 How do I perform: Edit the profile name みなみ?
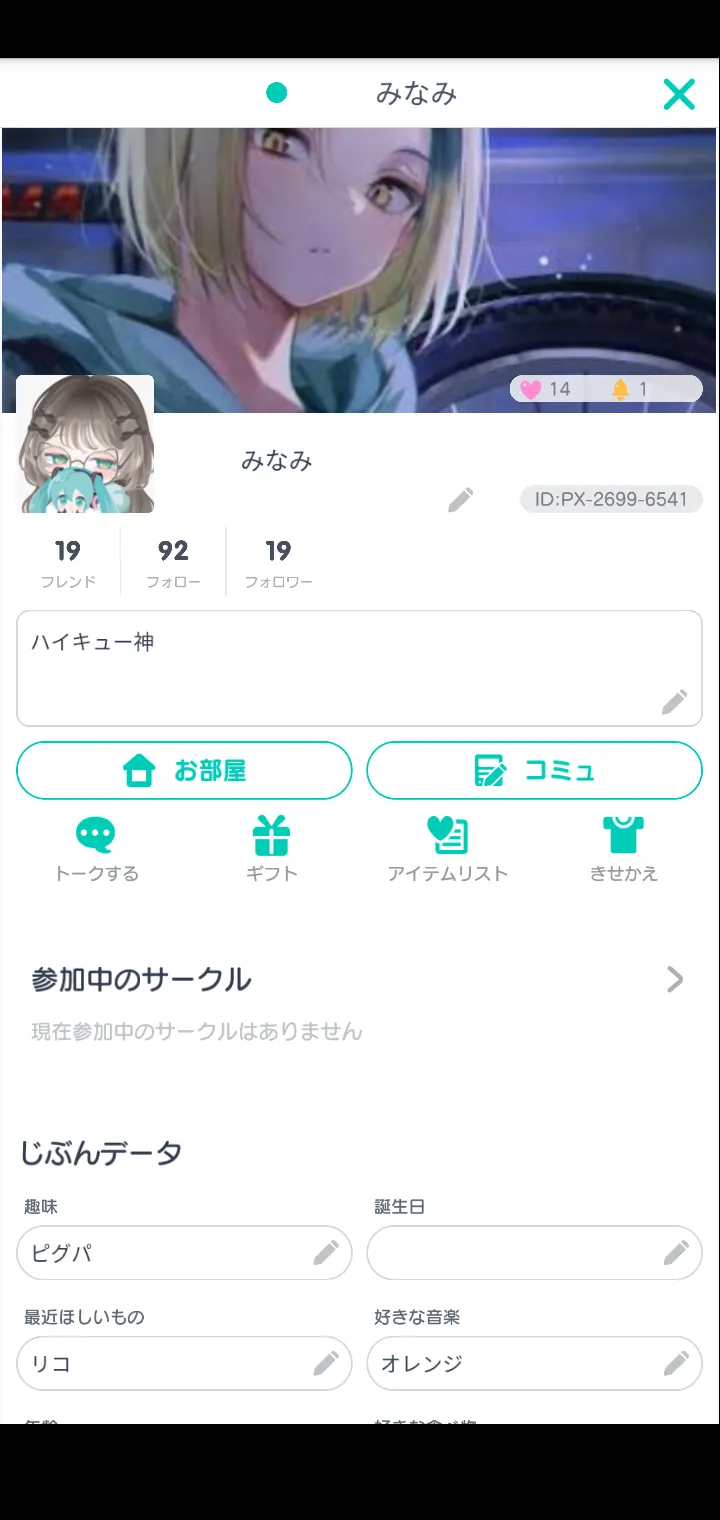click(460, 500)
